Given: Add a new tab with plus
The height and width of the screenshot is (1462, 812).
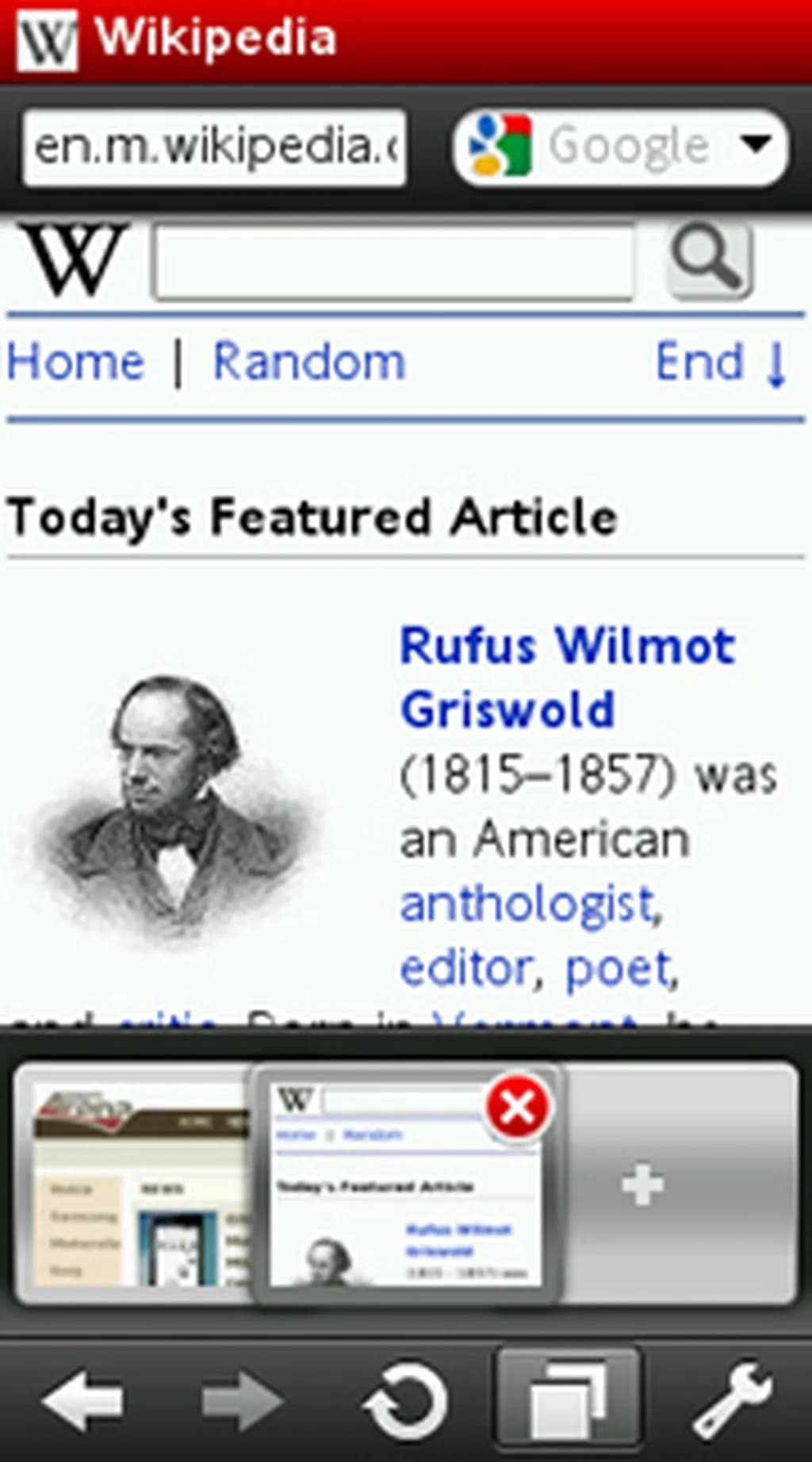Looking at the screenshot, I should (642, 1185).
